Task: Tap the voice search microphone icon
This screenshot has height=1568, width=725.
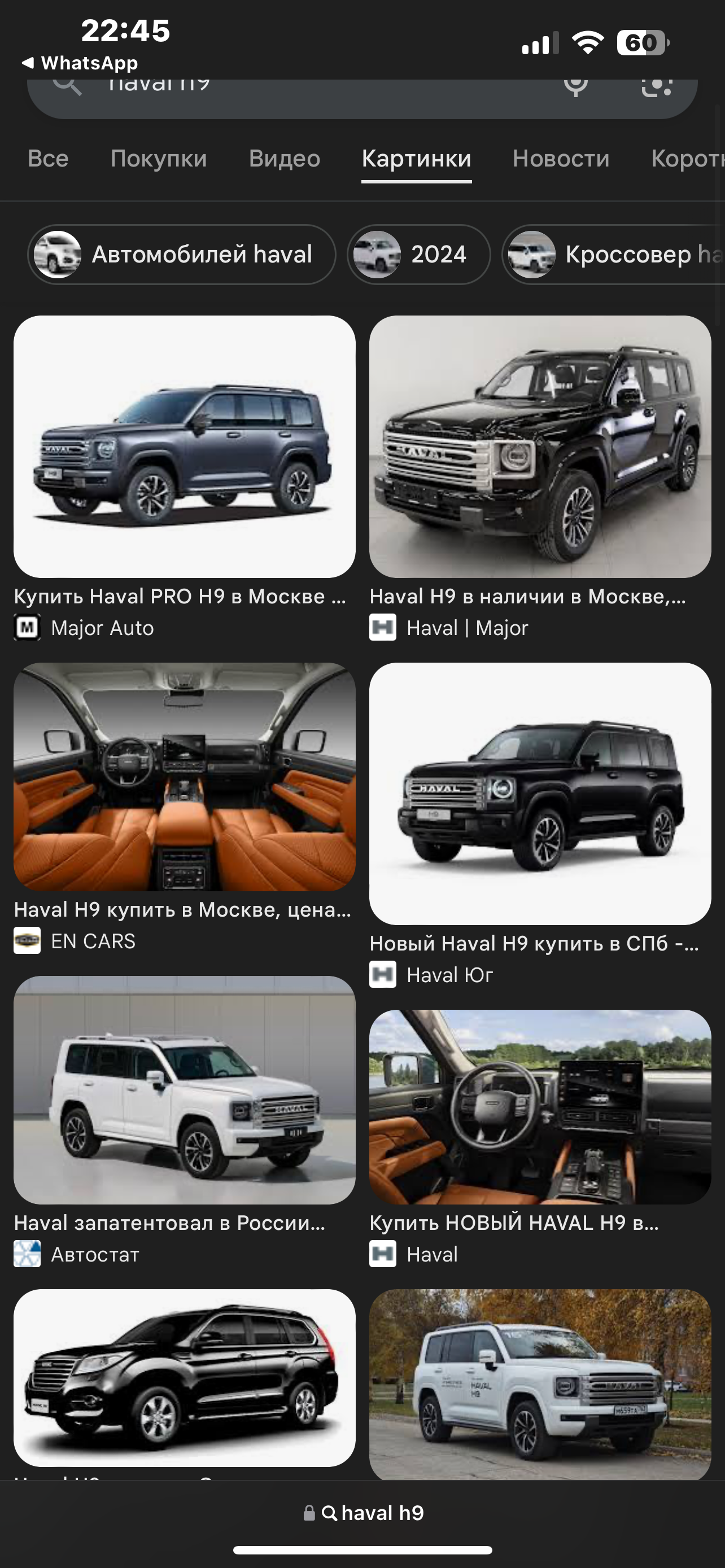Action: (x=575, y=86)
